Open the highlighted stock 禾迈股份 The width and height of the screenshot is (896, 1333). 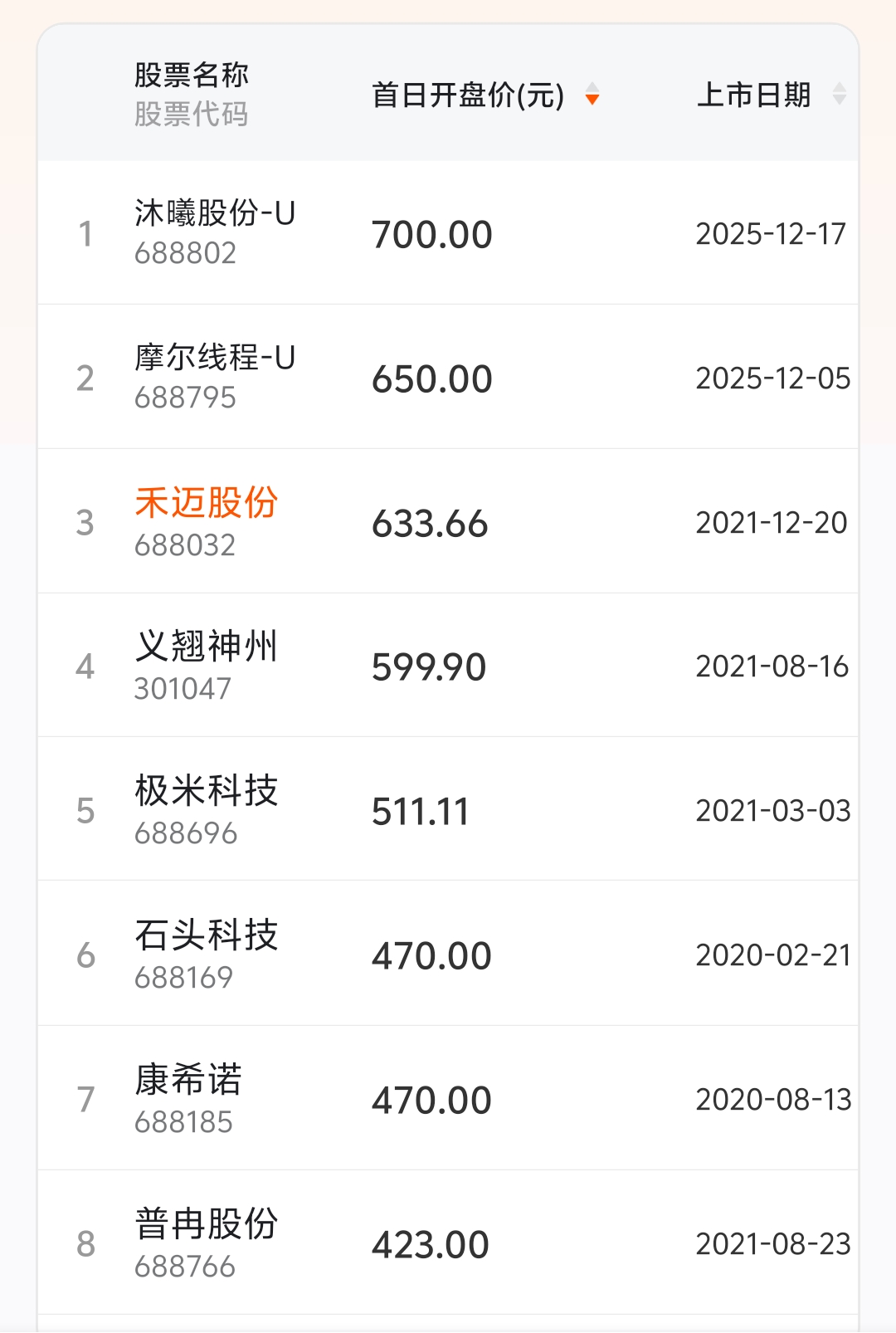click(207, 502)
